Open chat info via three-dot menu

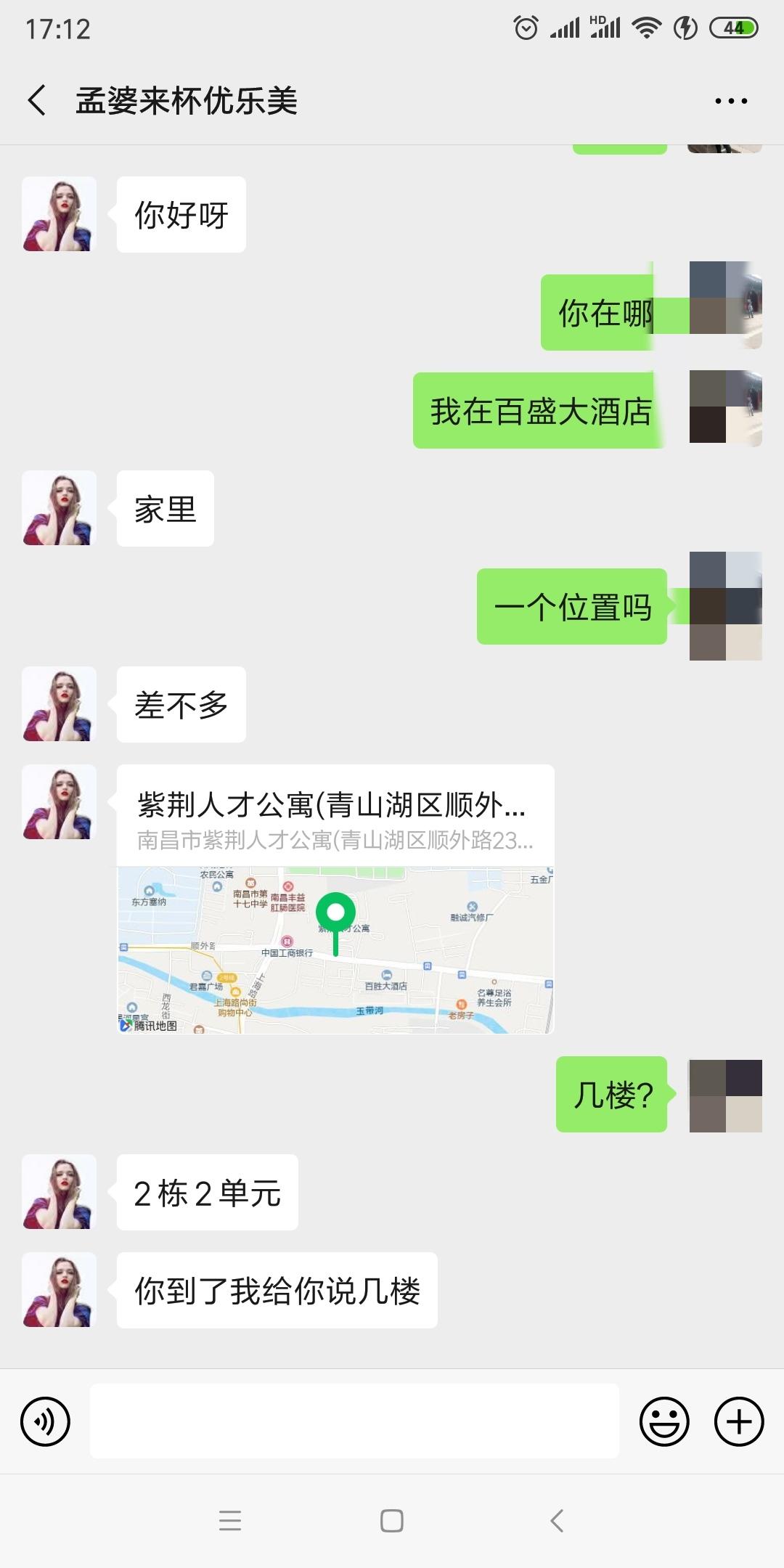pos(730,101)
